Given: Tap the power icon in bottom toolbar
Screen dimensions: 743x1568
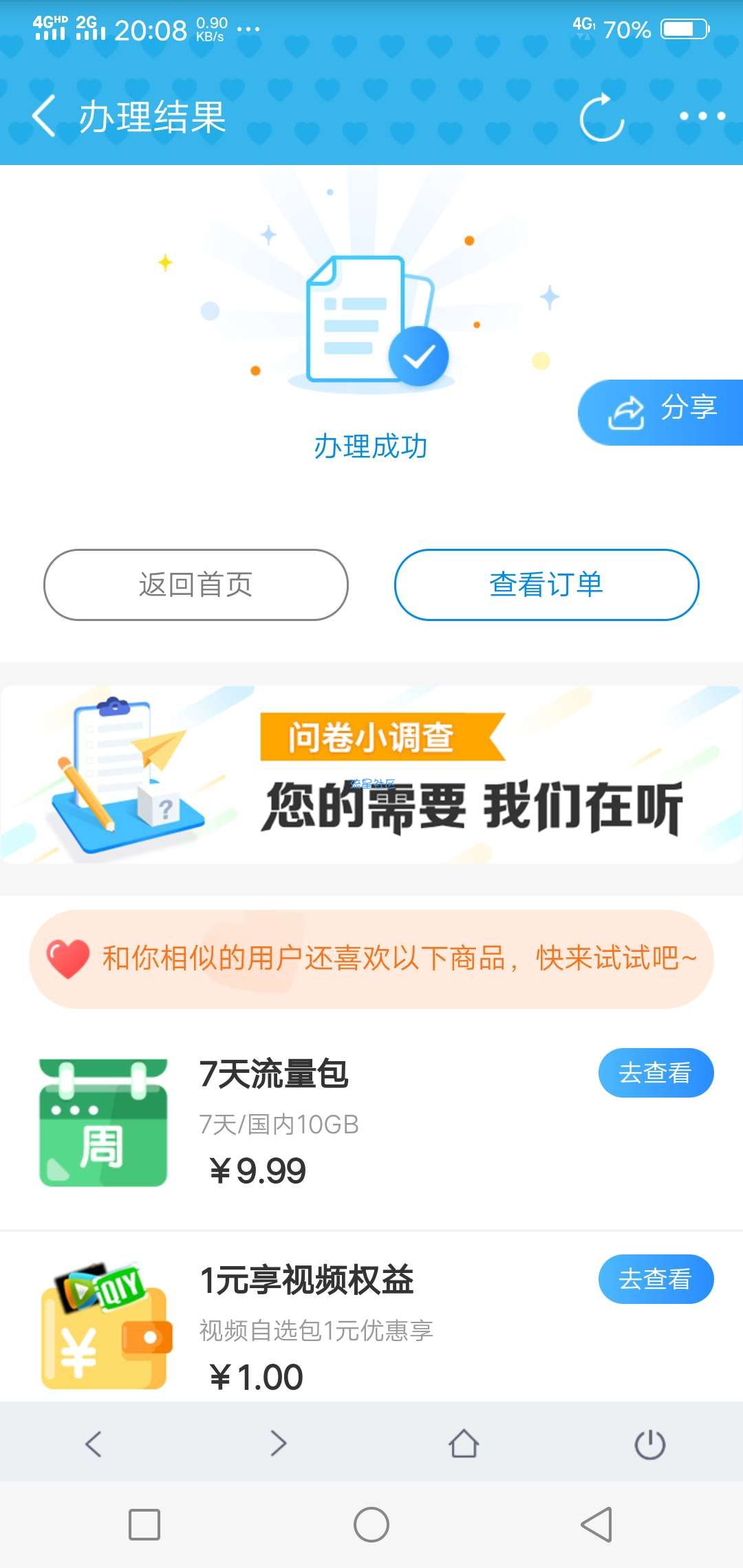Looking at the screenshot, I should click(649, 1443).
